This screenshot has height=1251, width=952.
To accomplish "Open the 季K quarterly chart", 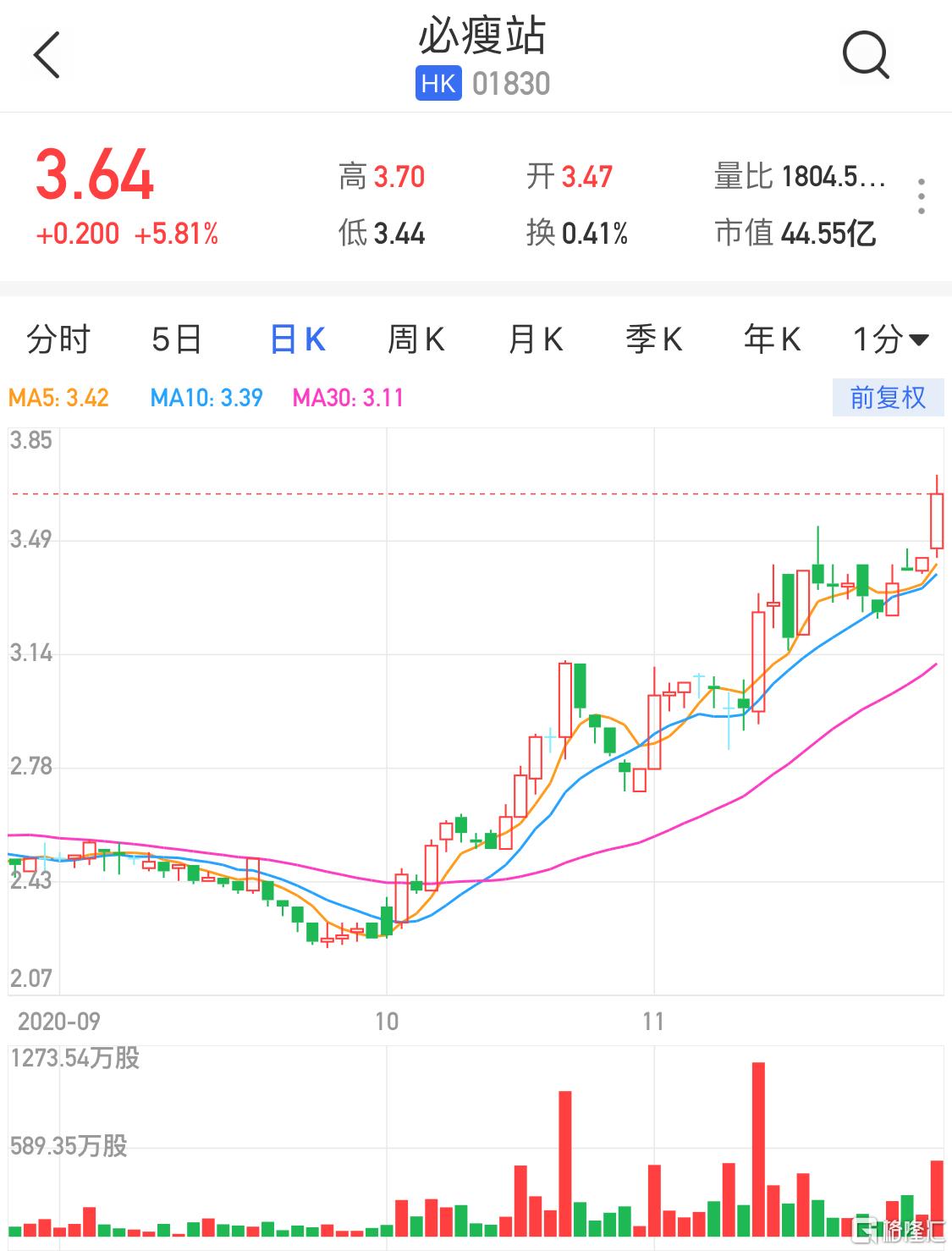I will (x=653, y=340).
